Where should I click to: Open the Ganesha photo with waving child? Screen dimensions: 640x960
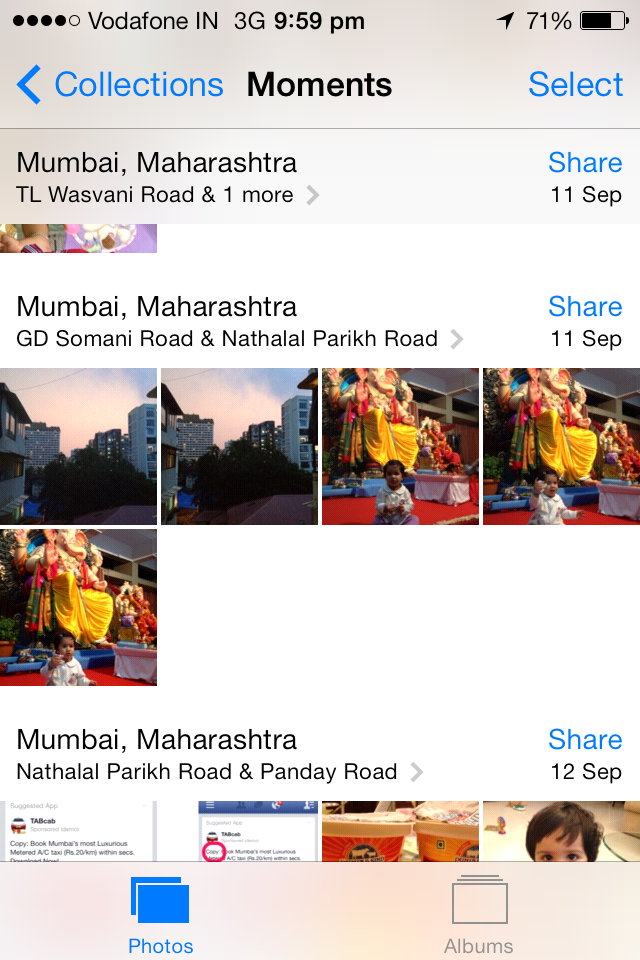click(561, 446)
